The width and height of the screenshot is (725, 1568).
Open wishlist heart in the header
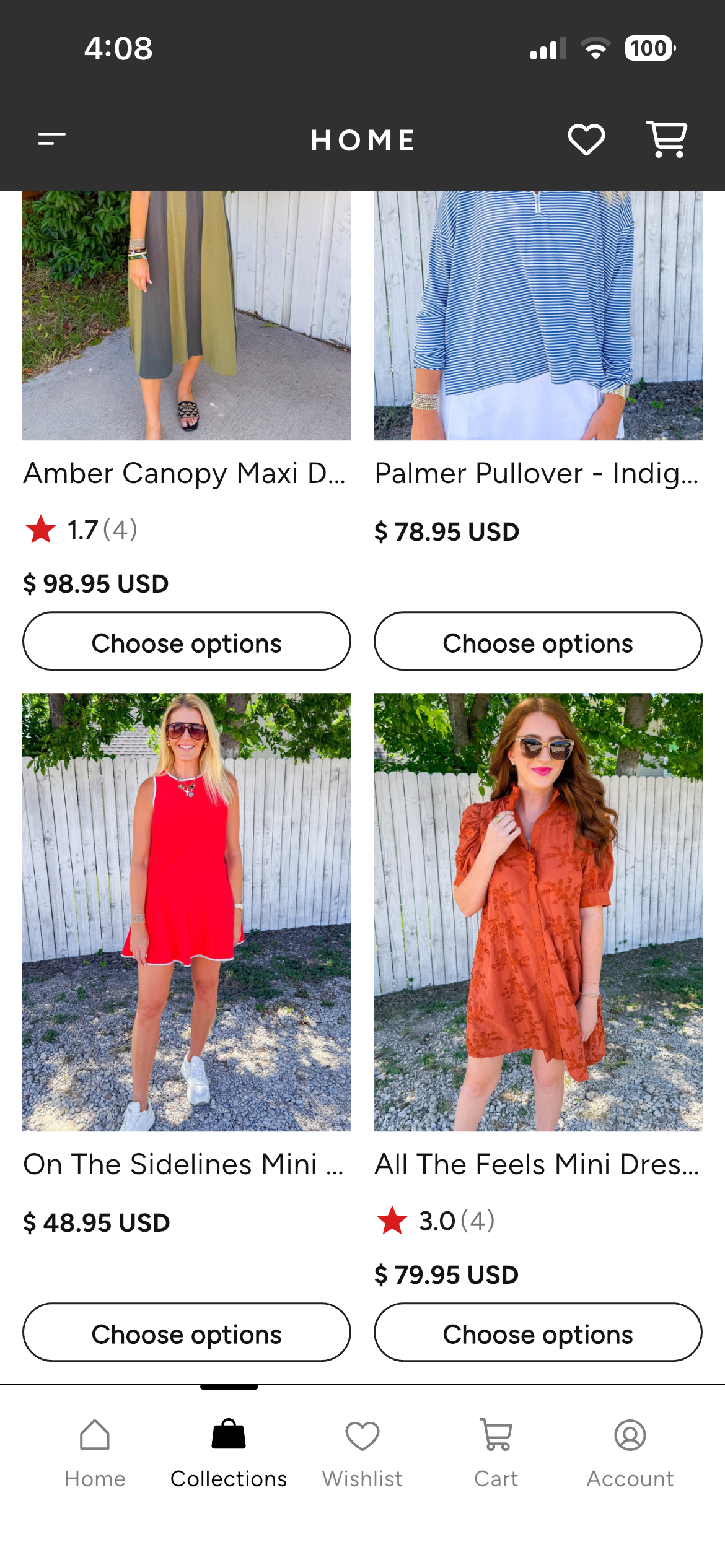(586, 139)
